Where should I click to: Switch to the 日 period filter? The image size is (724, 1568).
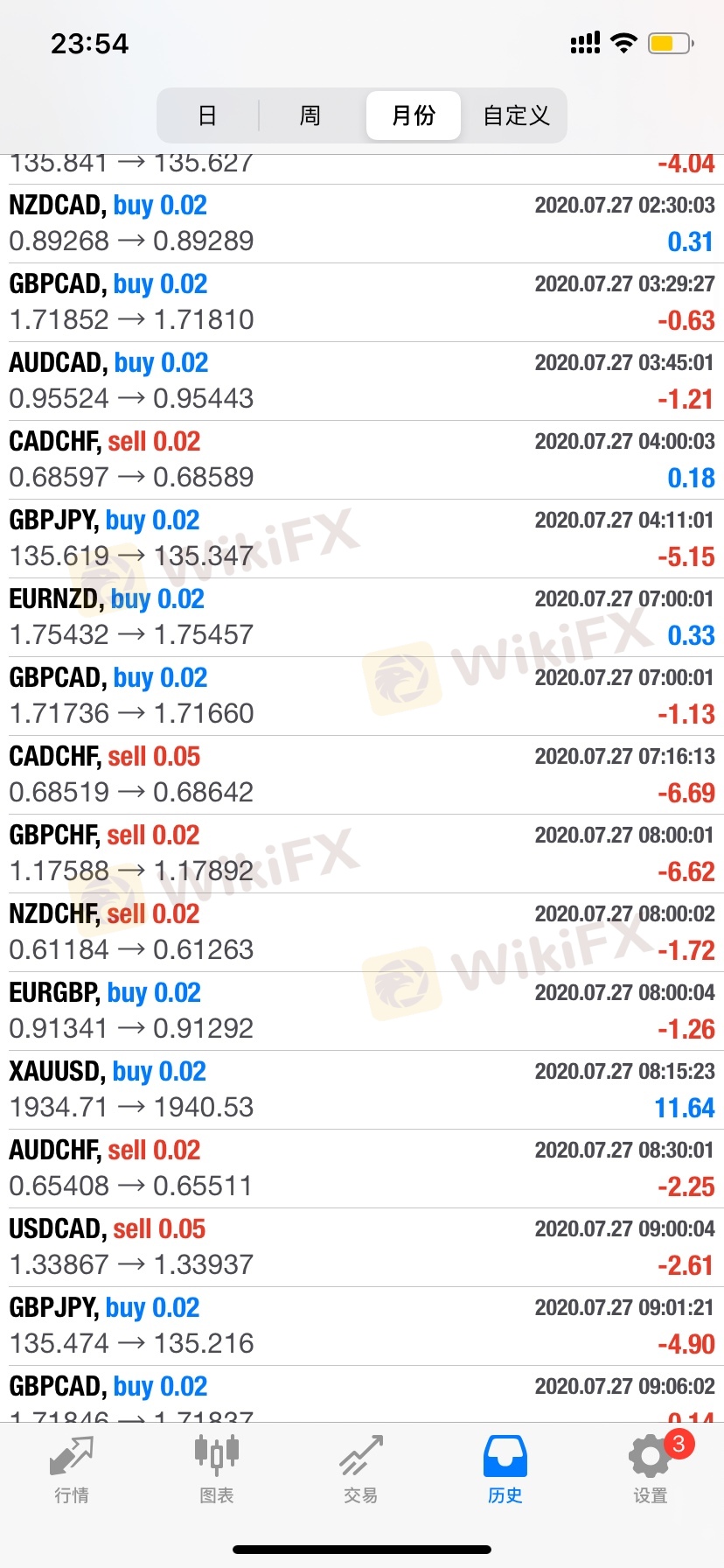click(207, 115)
